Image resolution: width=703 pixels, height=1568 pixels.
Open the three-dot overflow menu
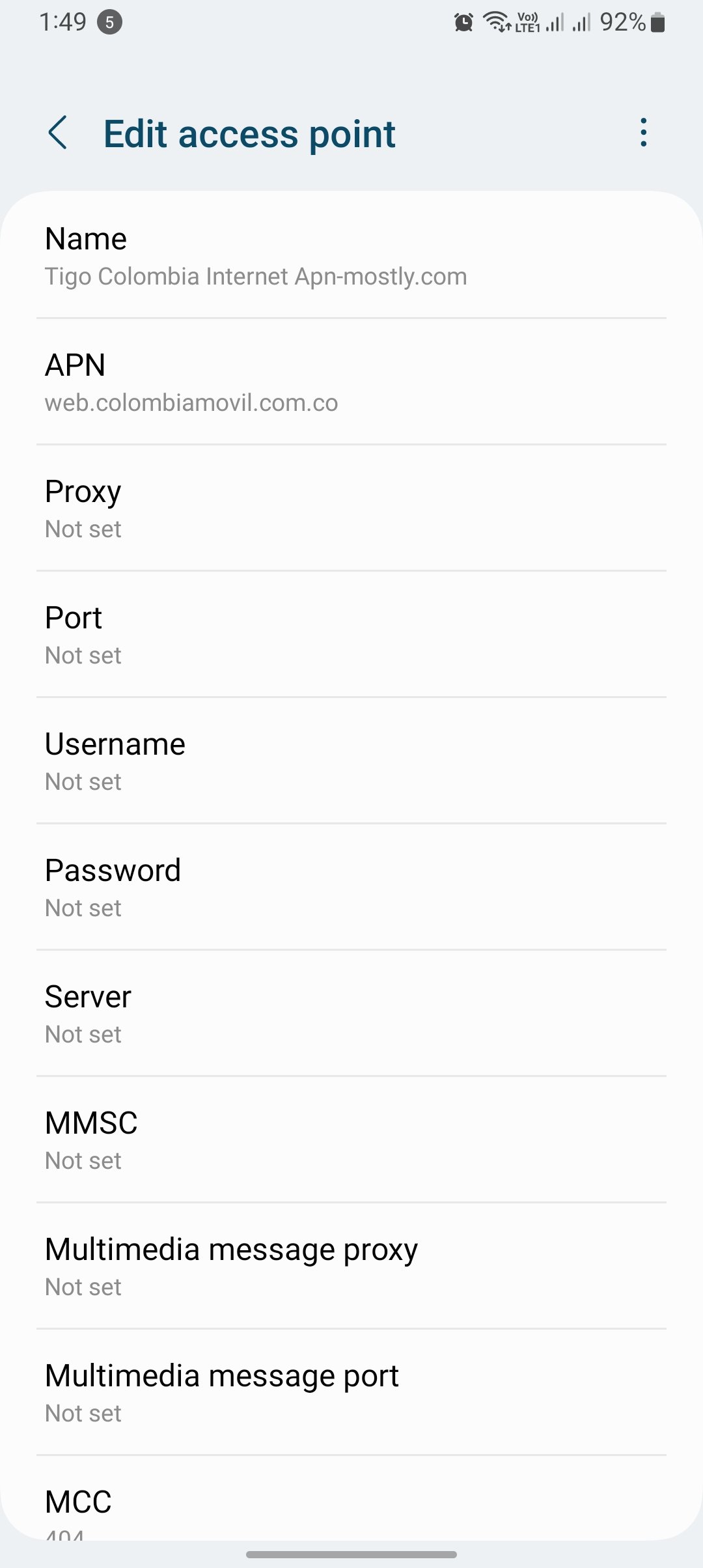pos(643,133)
